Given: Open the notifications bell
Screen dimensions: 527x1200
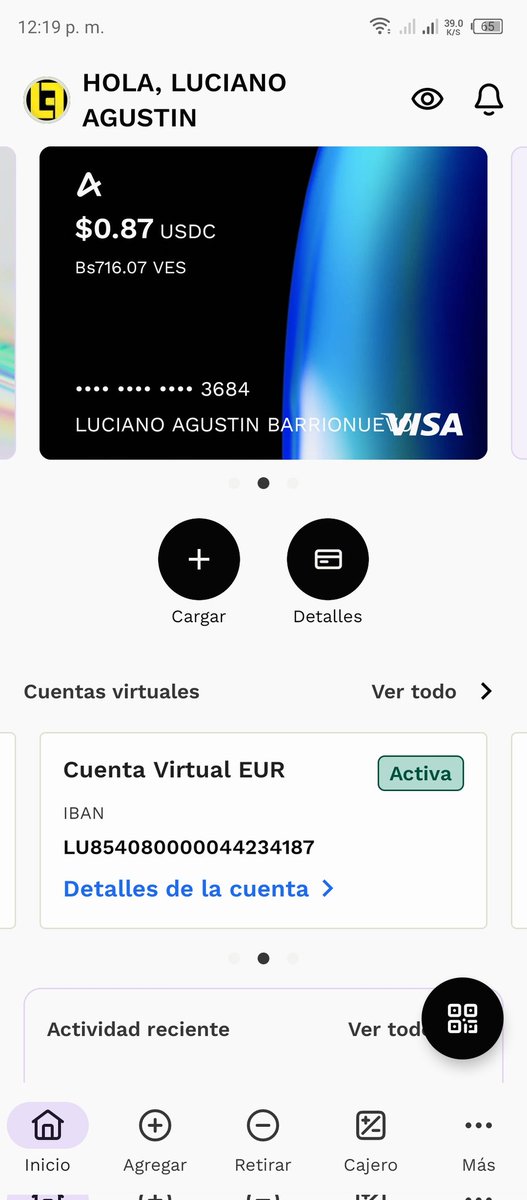Looking at the screenshot, I should pos(488,98).
